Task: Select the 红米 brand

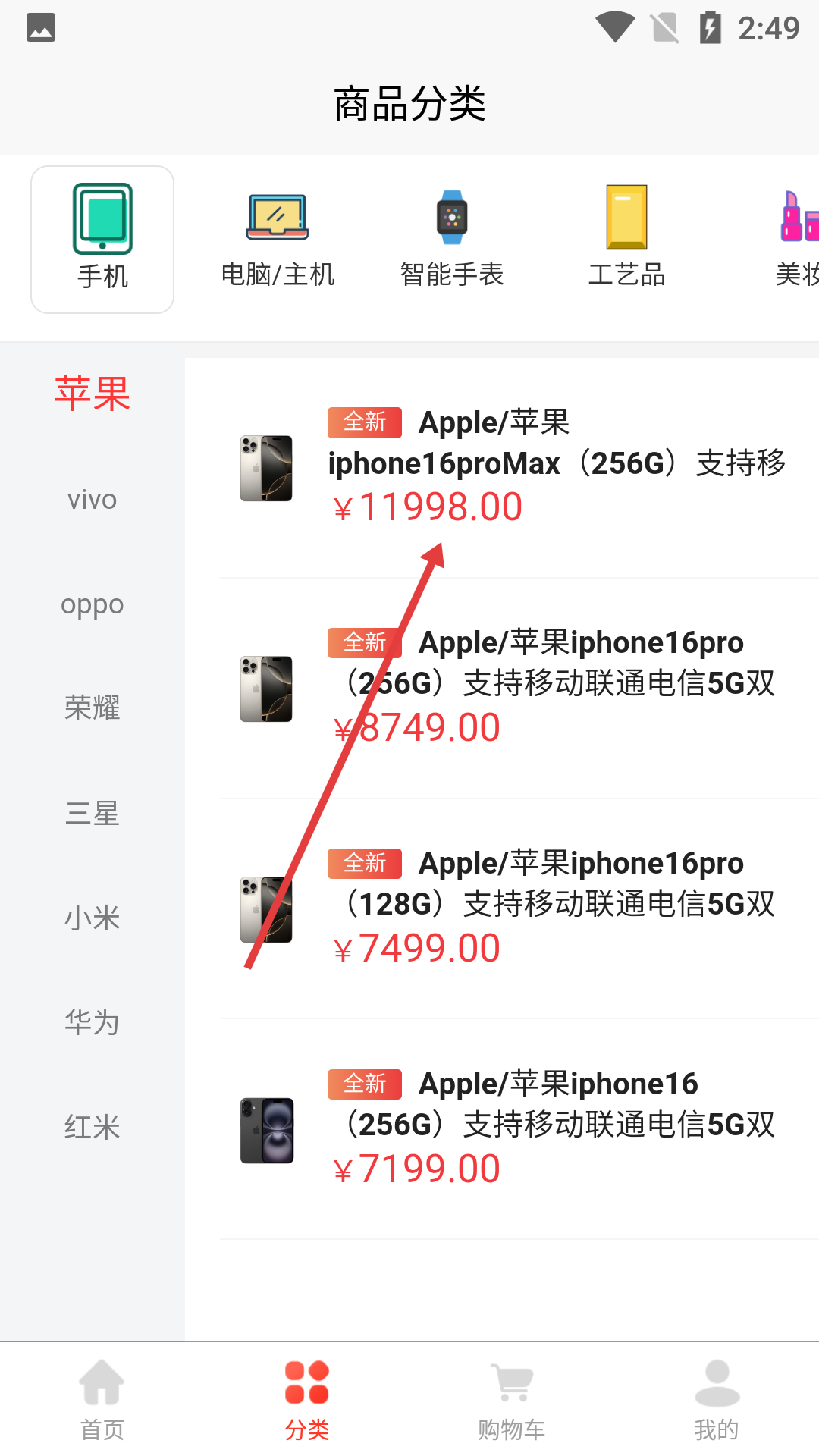Action: coord(93,1128)
